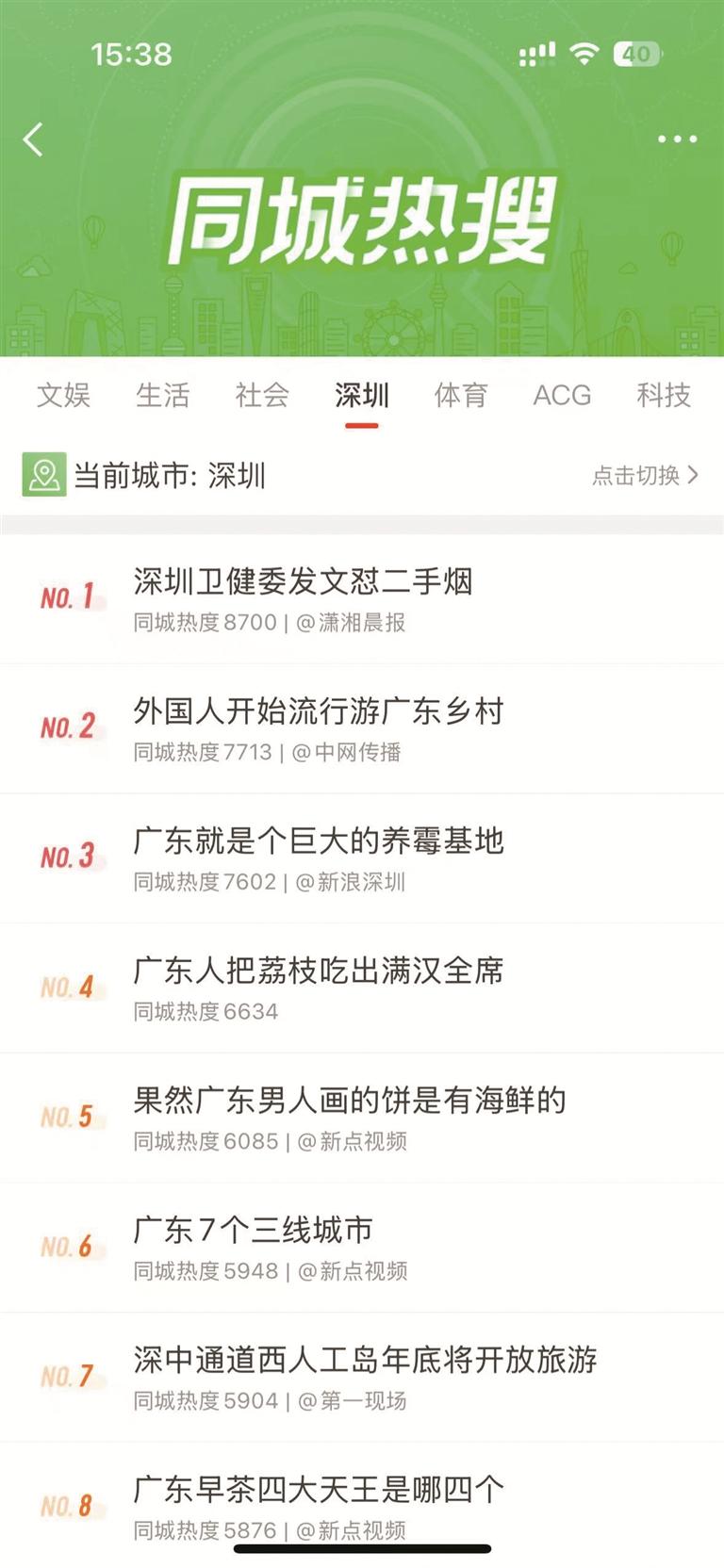The image size is (724, 1568).
Task: Select the 深圳 tab
Action: tap(361, 395)
